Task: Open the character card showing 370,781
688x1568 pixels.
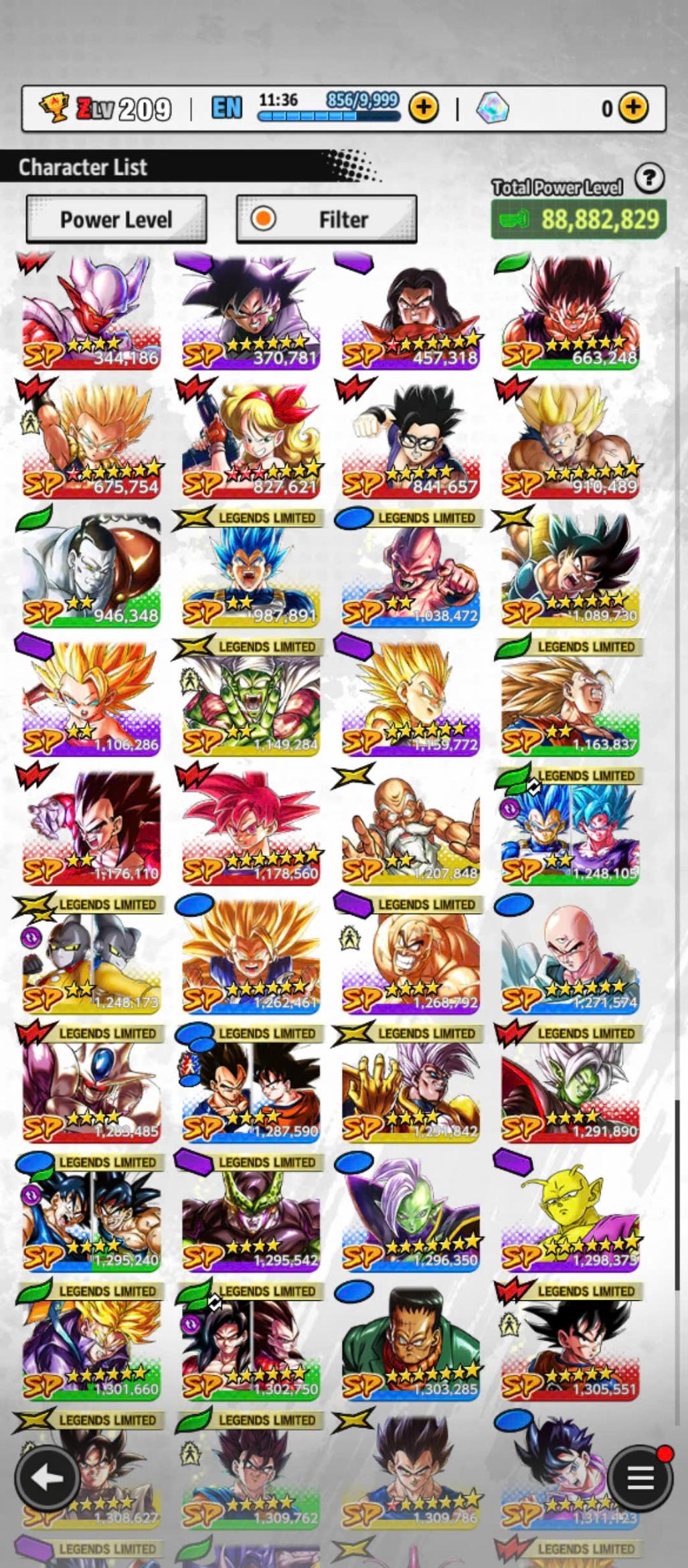Action: [251, 311]
